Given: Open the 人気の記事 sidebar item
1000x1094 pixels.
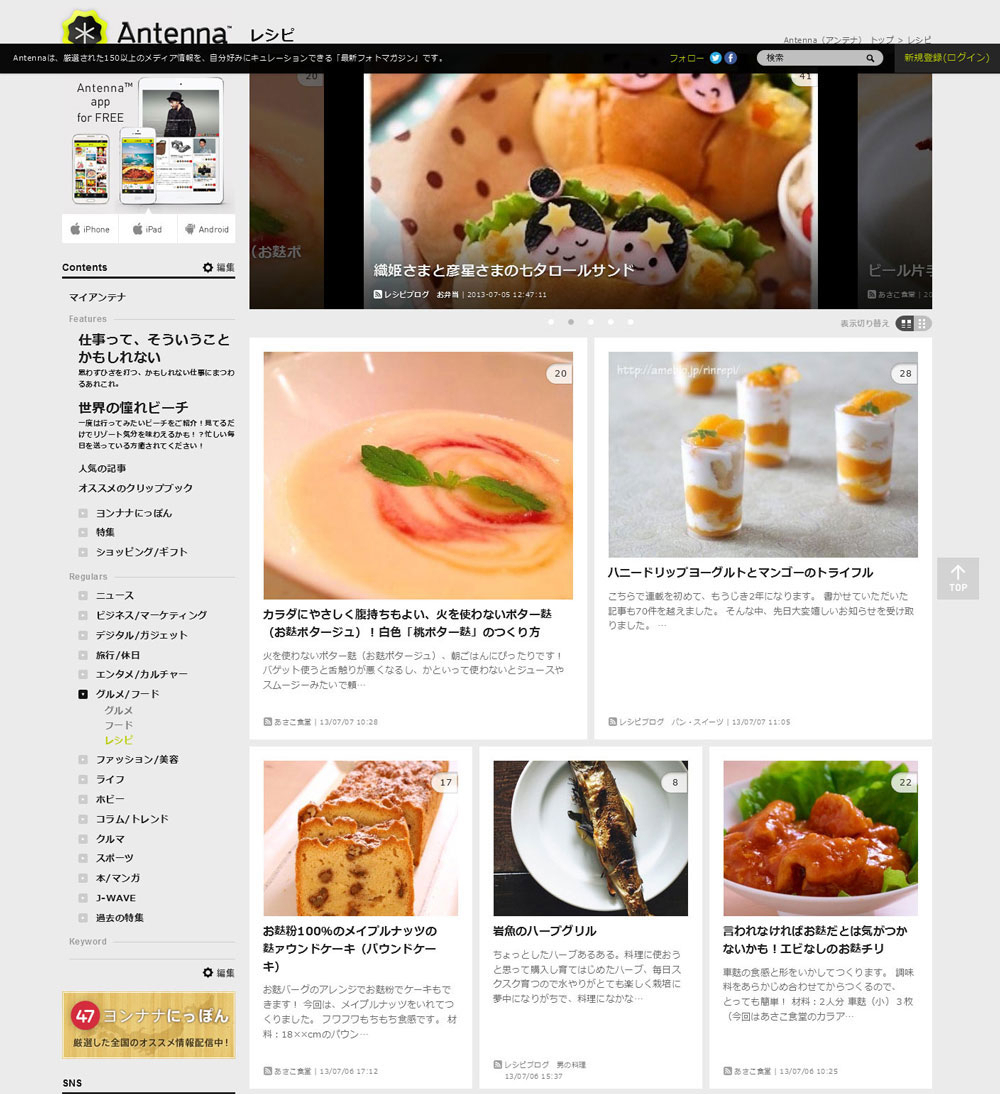Looking at the screenshot, I should pos(102,468).
